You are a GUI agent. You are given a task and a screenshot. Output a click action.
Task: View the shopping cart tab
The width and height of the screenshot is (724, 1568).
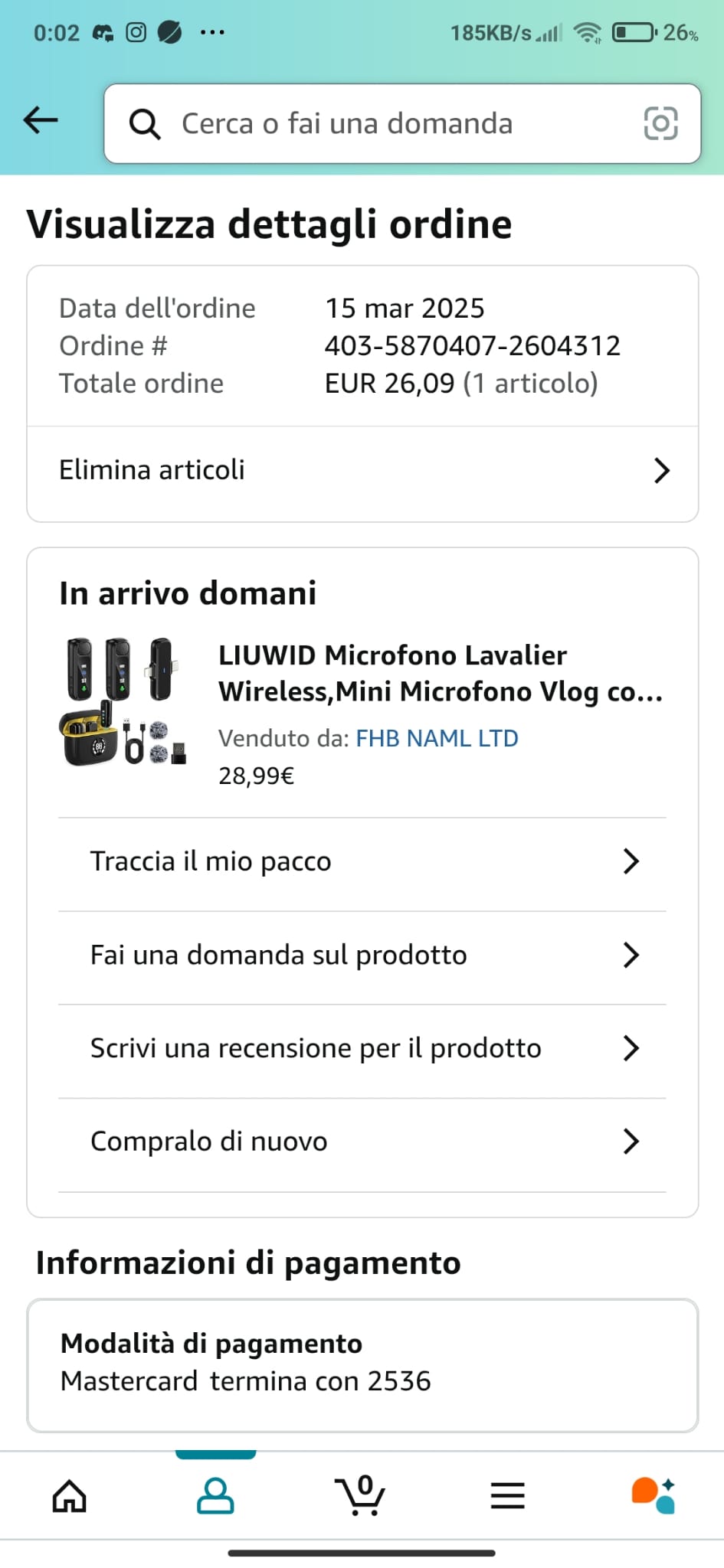click(360, 1495)
